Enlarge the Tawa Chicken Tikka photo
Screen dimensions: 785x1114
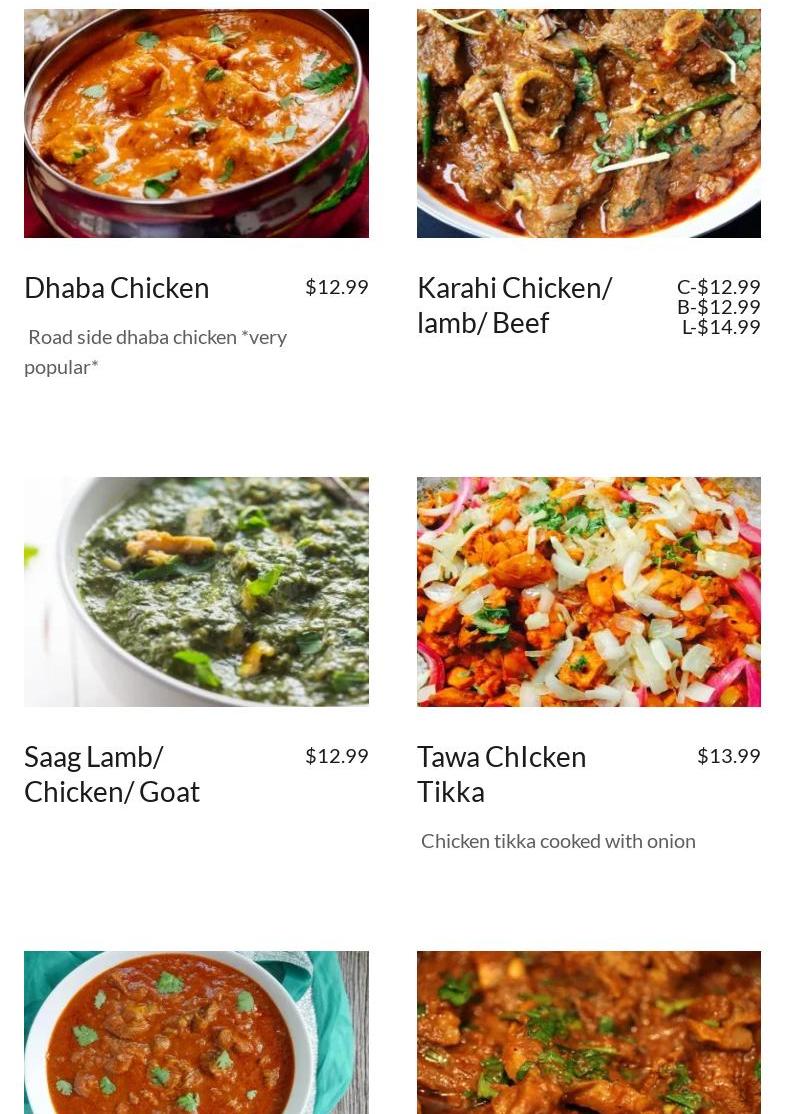tap(588, 591)
